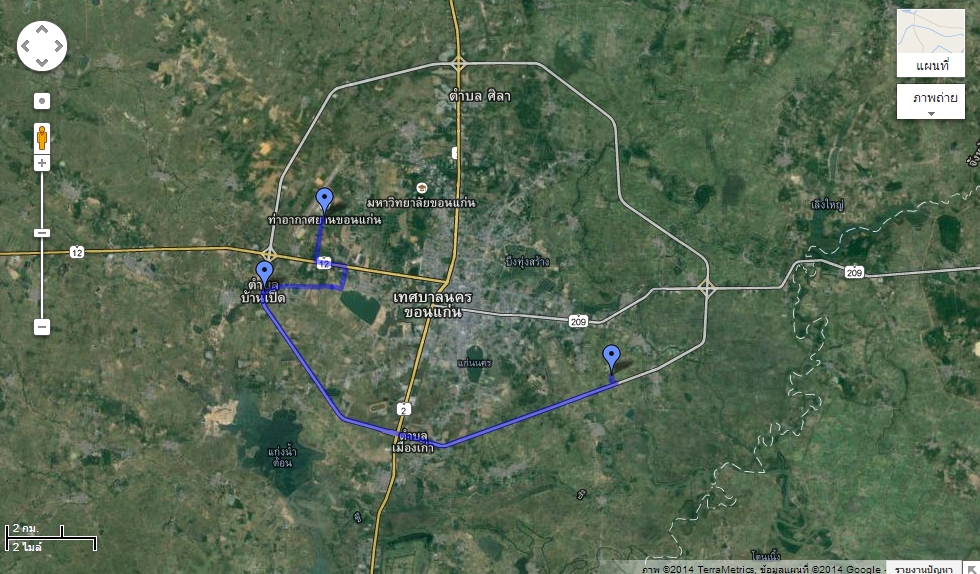Tap the show my location button
980x574 pixels.
[42, 101]
